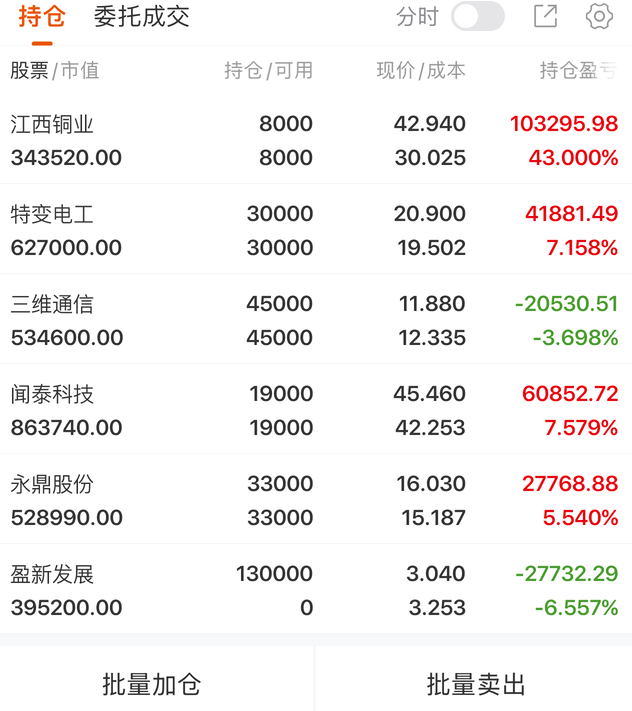This screenshot has width=632, height=711.
Task: Tap the 批量加仓 button
Action: pos(152,684)
